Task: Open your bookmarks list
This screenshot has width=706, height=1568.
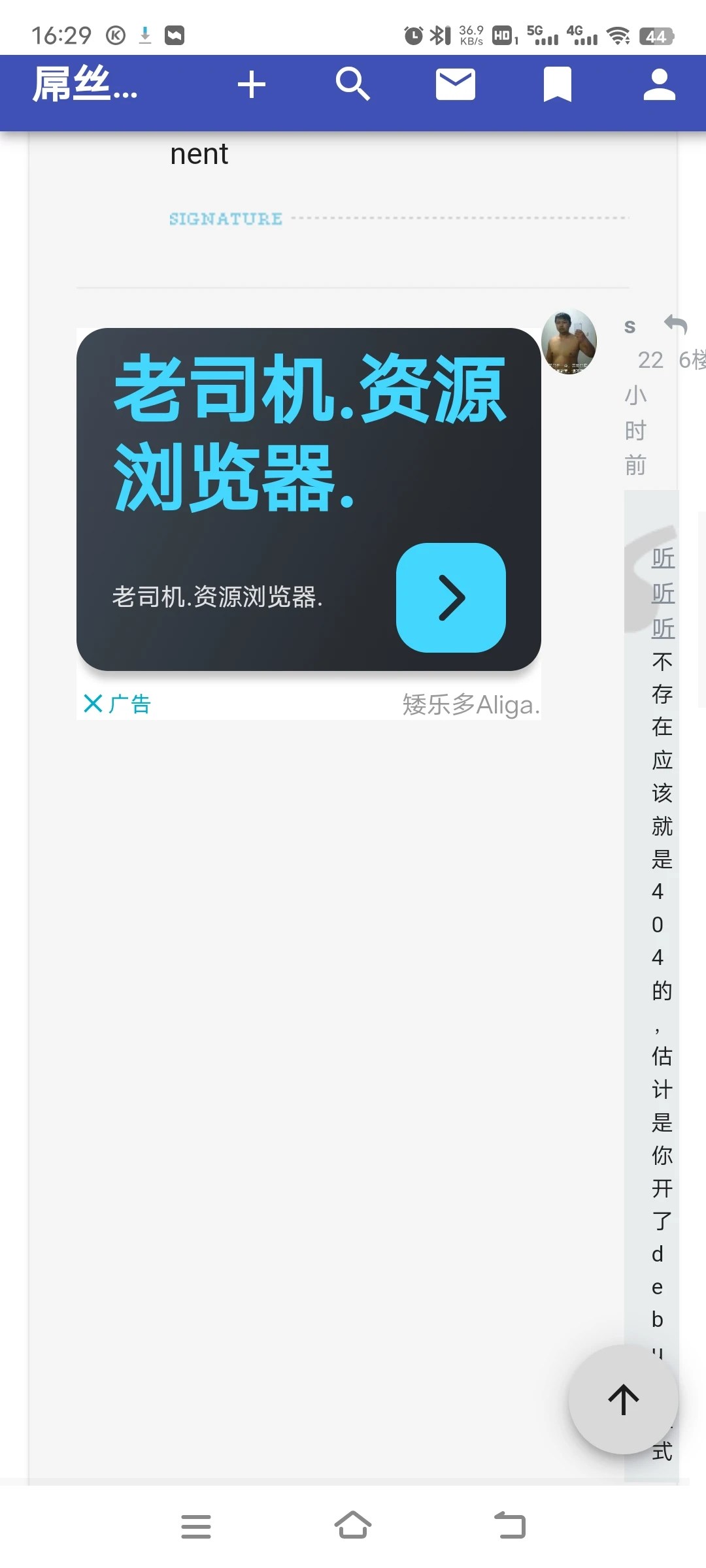Action: (557, 84)
